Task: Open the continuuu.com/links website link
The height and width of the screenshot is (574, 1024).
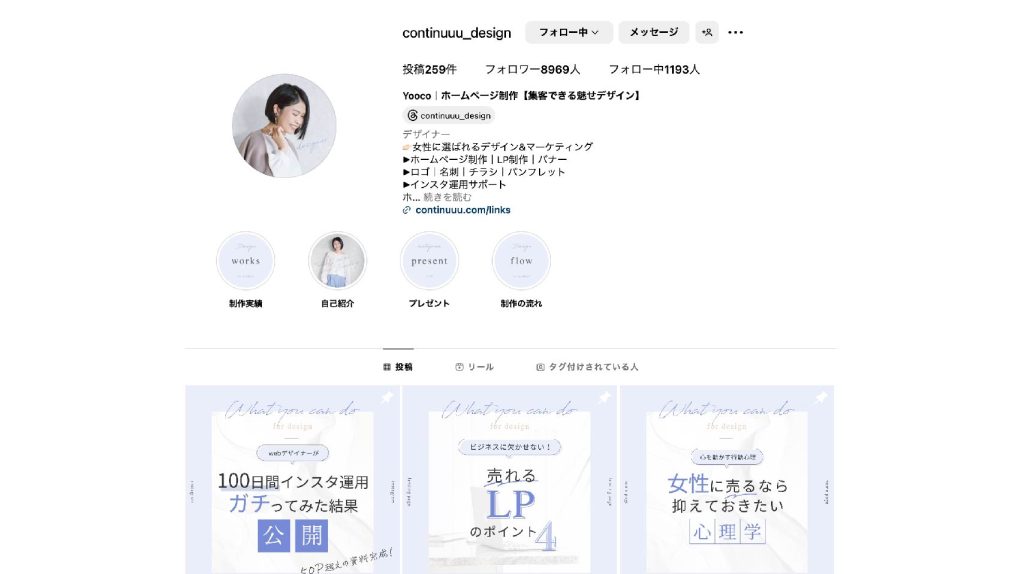Action: click(x=462, y=210)
